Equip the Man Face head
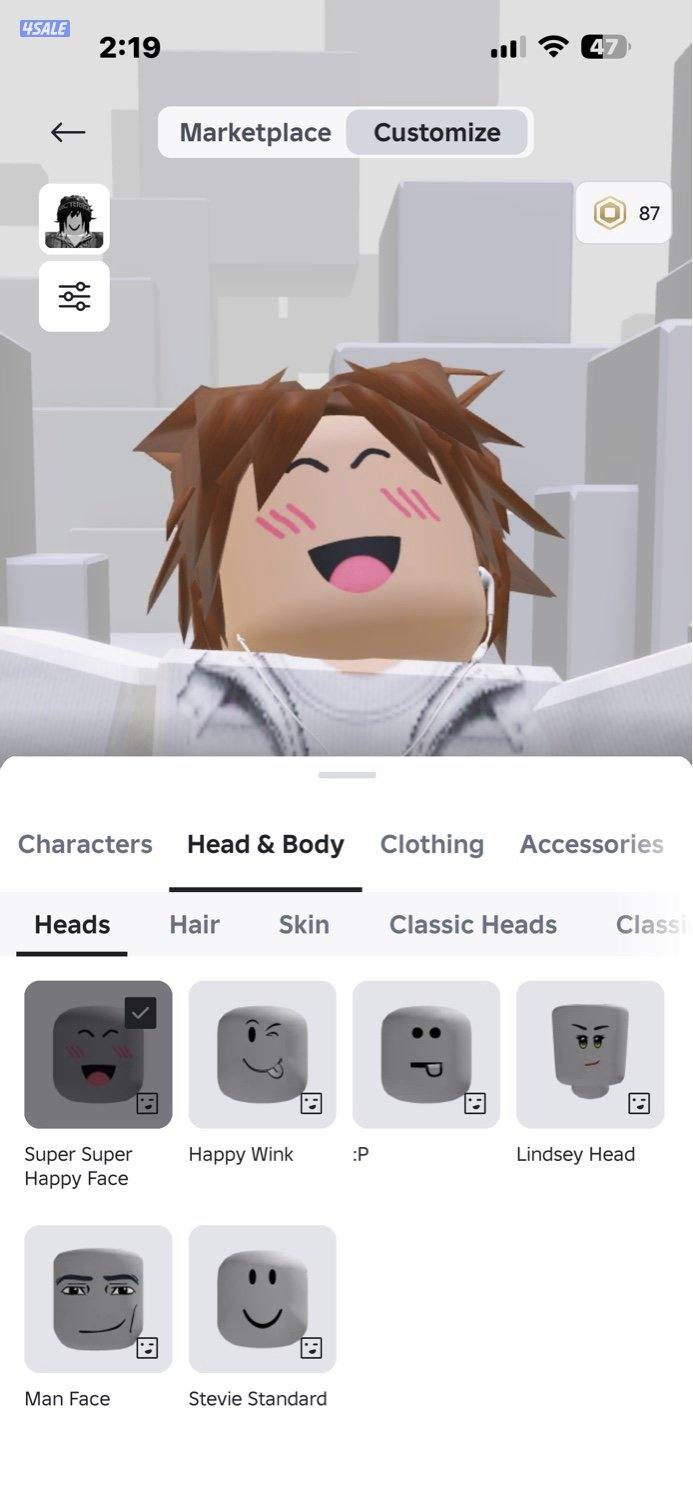This screenshot has height=1500, width=693. point(98,1298)
